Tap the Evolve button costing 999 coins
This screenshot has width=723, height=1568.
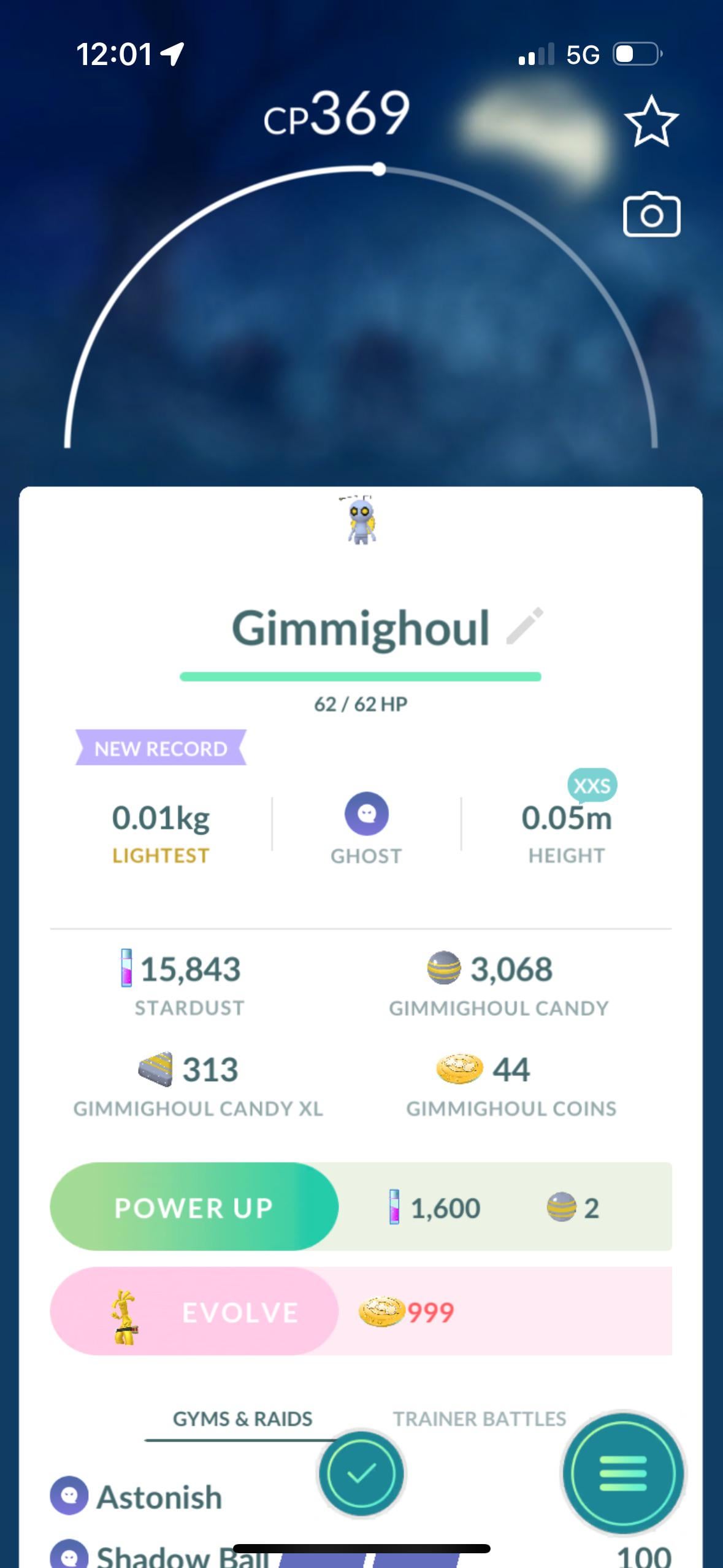click(194, 1312)
